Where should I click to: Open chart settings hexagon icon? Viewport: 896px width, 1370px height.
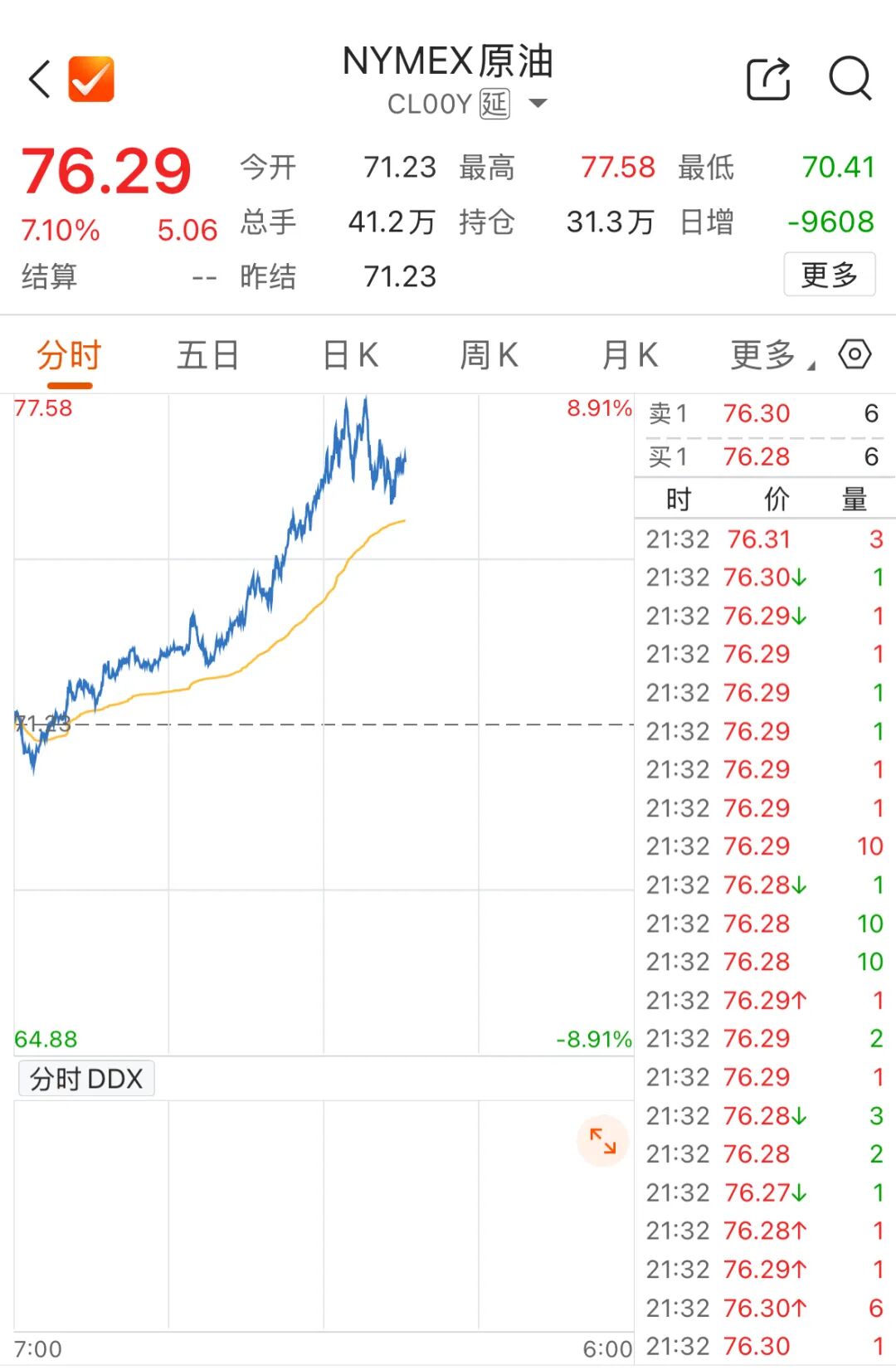click(855, 354)
